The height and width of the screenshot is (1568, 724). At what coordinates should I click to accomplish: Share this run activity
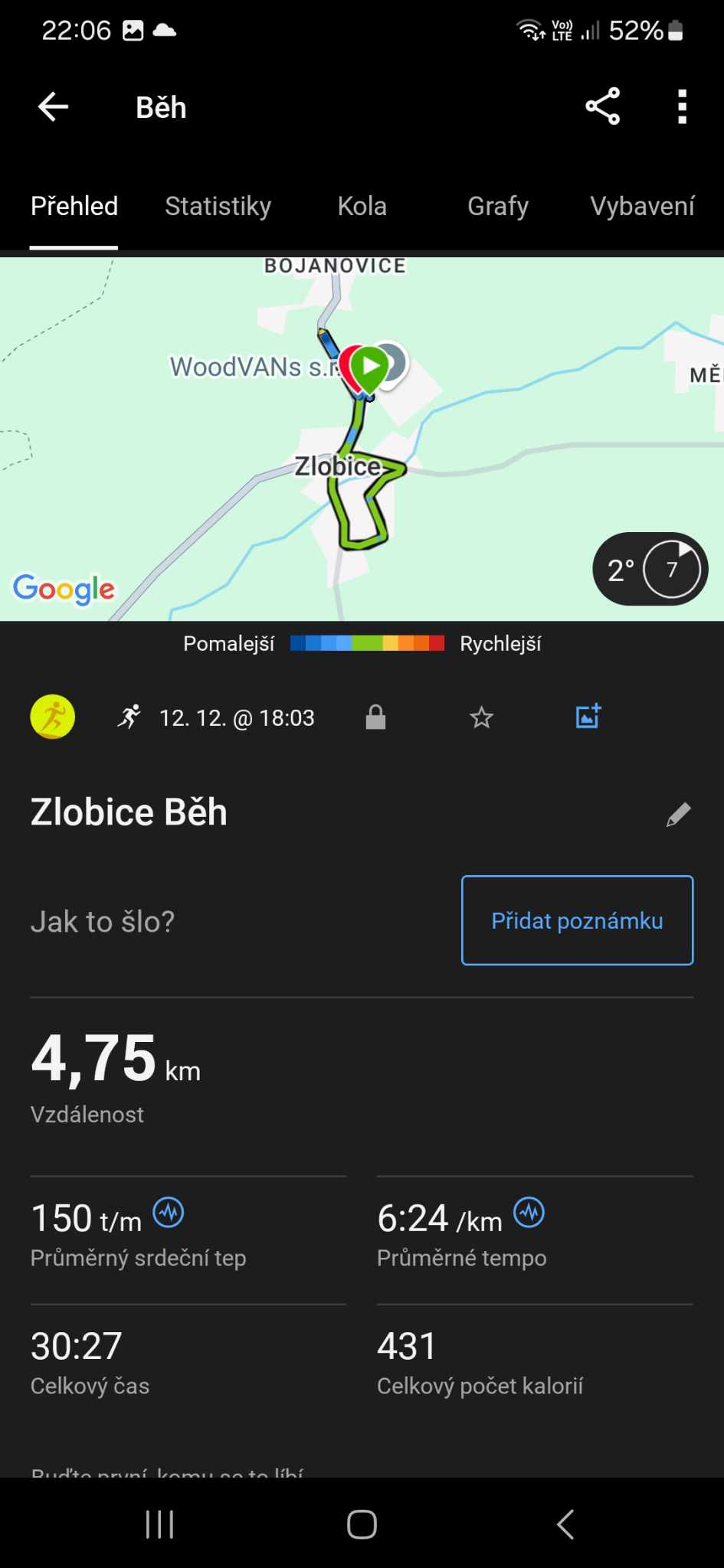(602, 107)
